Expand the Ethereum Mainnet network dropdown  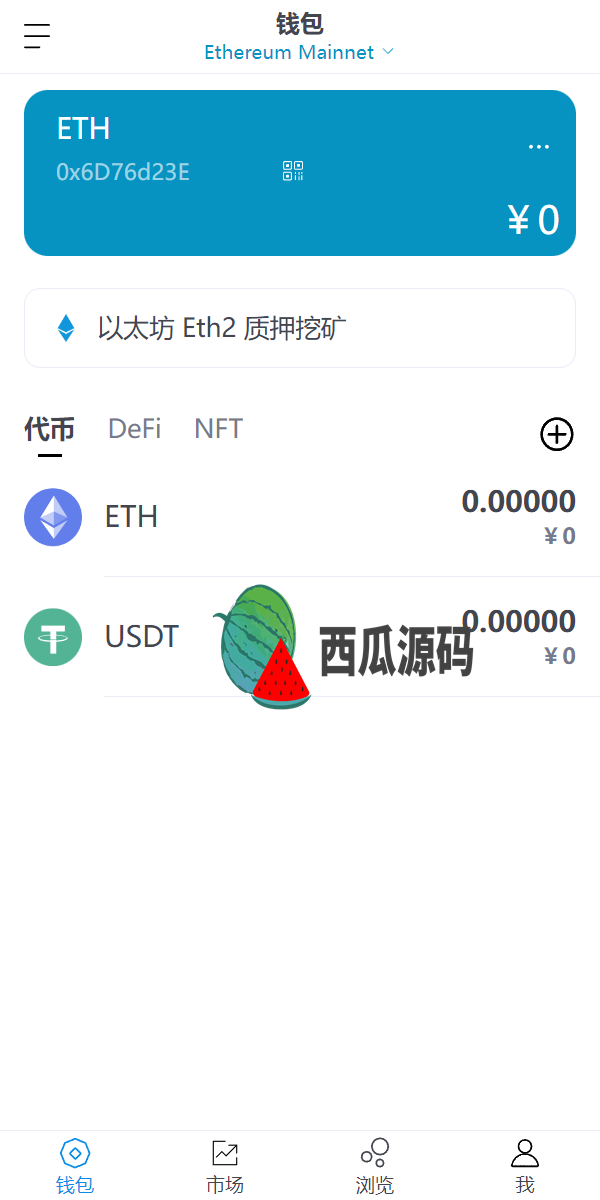click(x=299, y=52)
